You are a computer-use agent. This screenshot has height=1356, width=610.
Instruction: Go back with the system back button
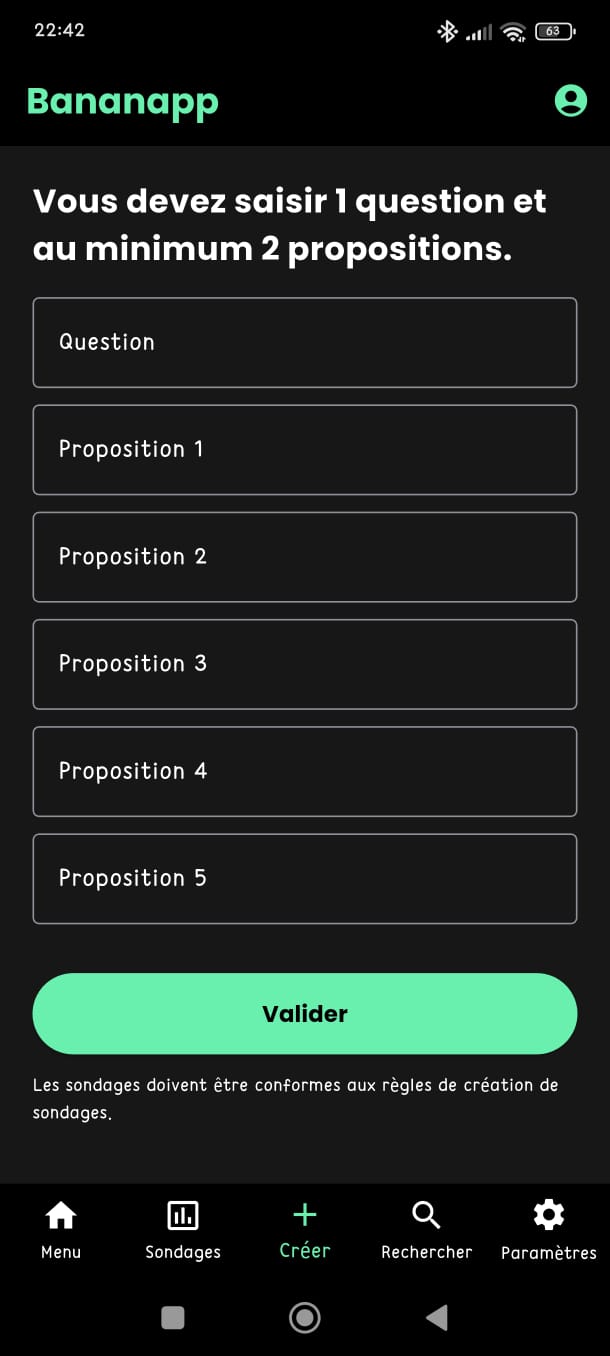coord(436,1318)
